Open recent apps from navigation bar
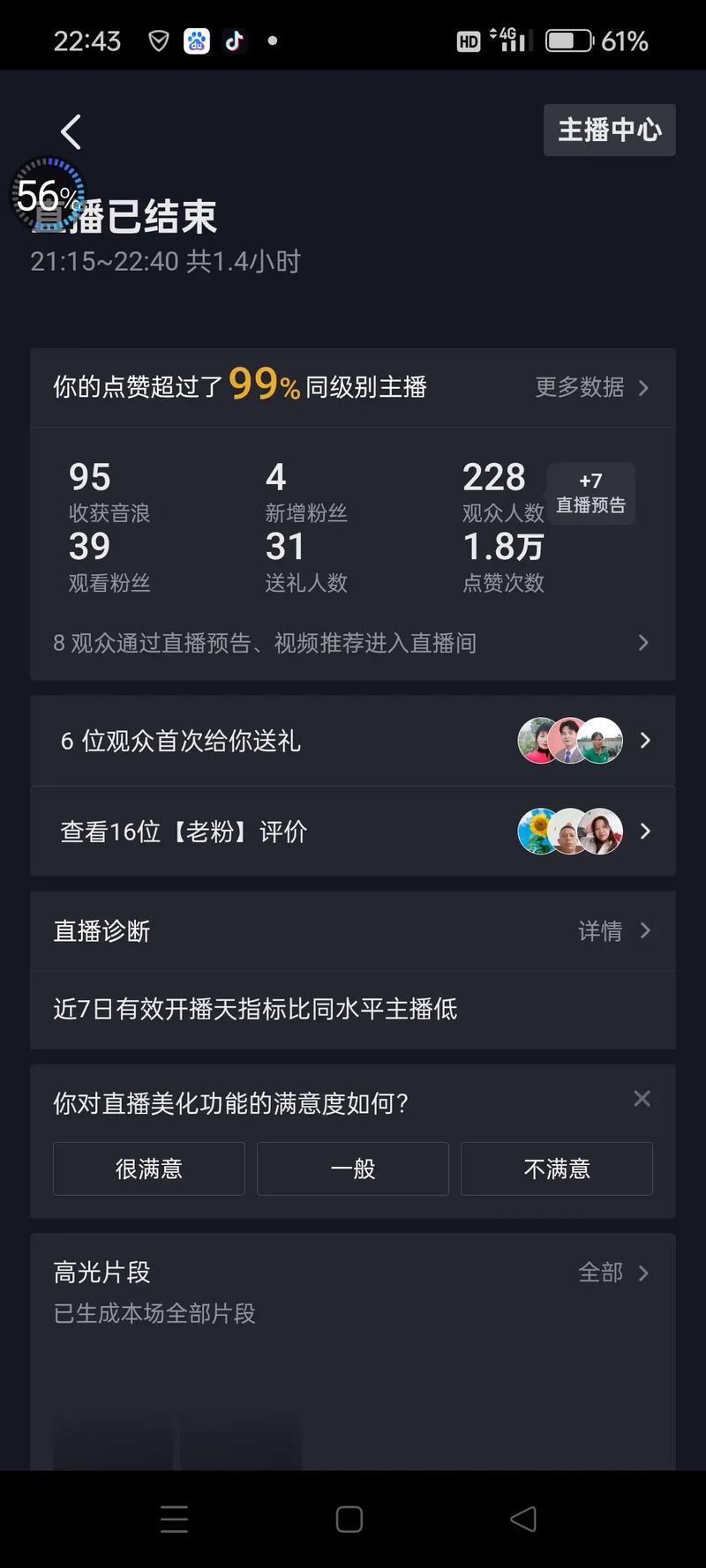The image size is (706, 1568). coord(174,1519)
